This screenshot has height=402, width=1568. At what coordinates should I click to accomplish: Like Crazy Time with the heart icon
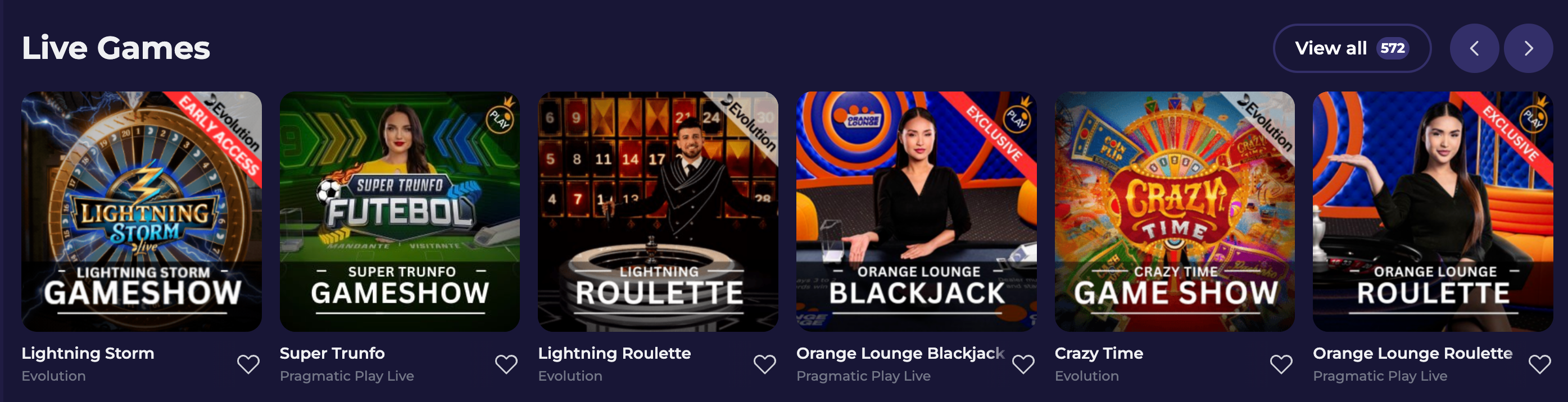[x=1281, y=364]
